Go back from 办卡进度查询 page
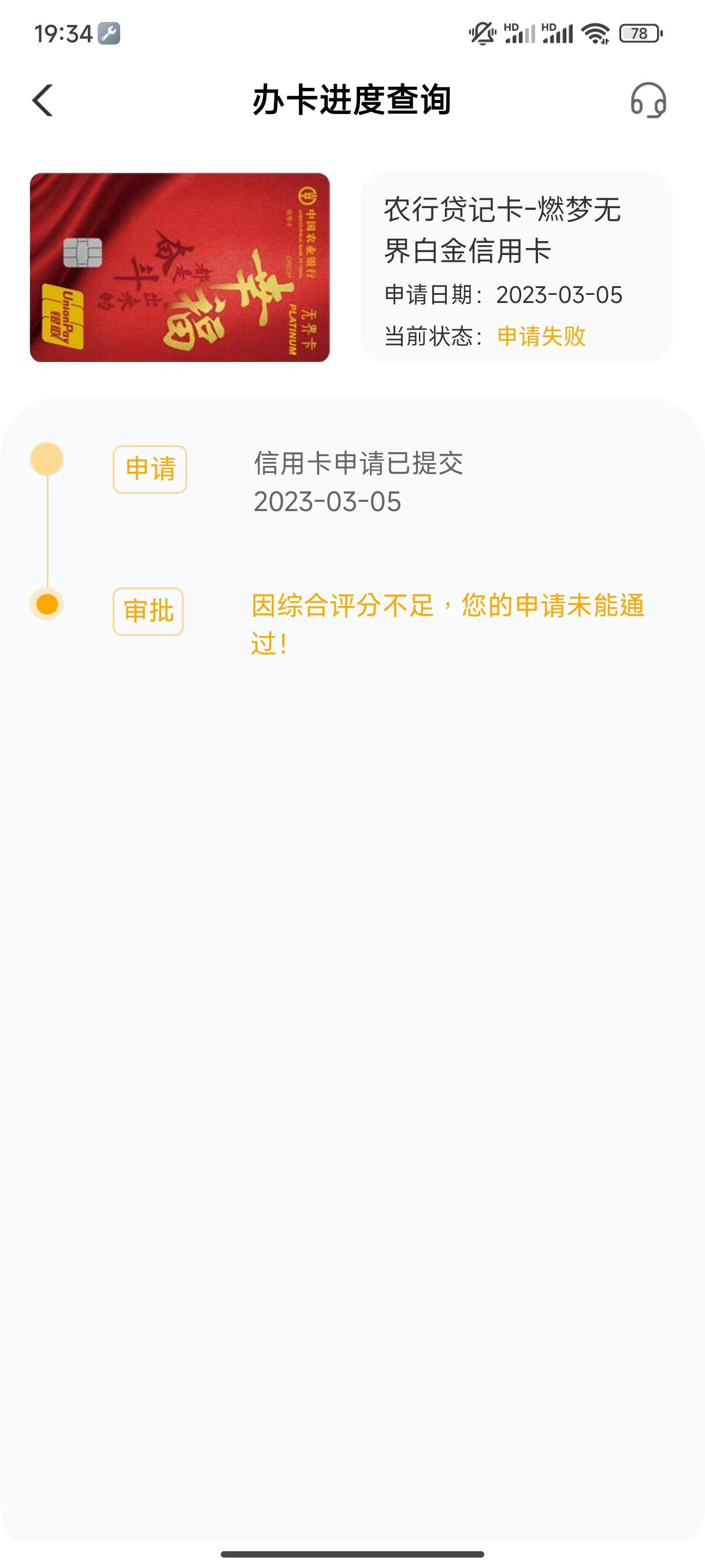 [43, 101]
